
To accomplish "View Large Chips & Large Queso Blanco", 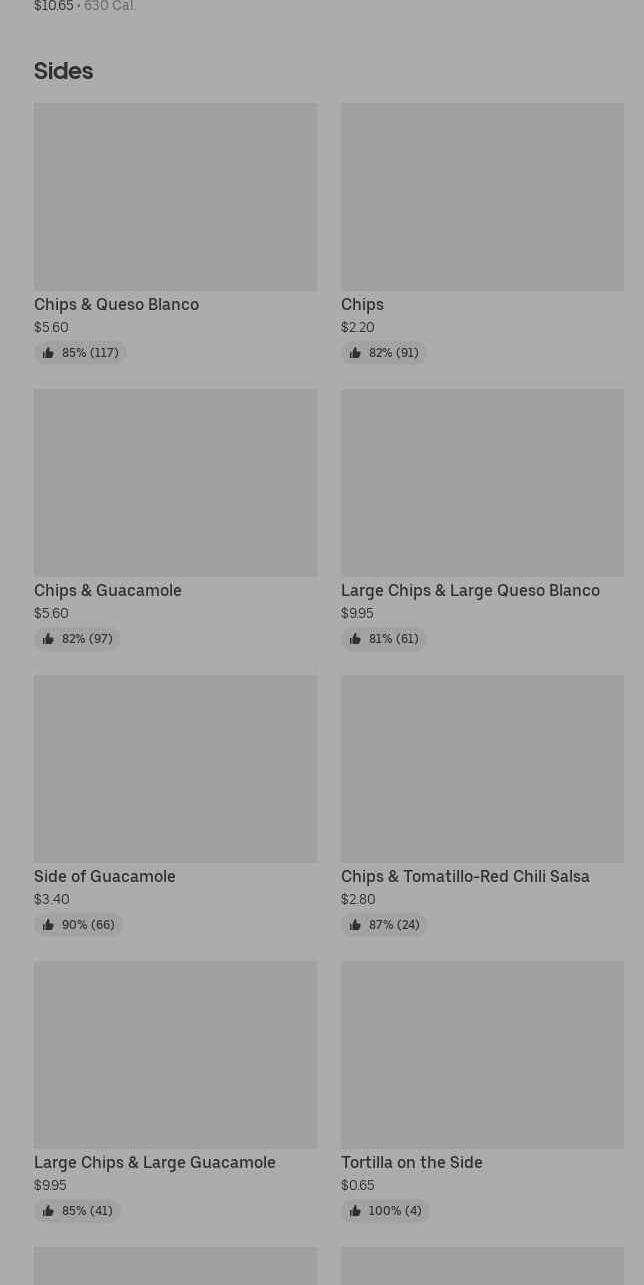I will coord(482,519).
